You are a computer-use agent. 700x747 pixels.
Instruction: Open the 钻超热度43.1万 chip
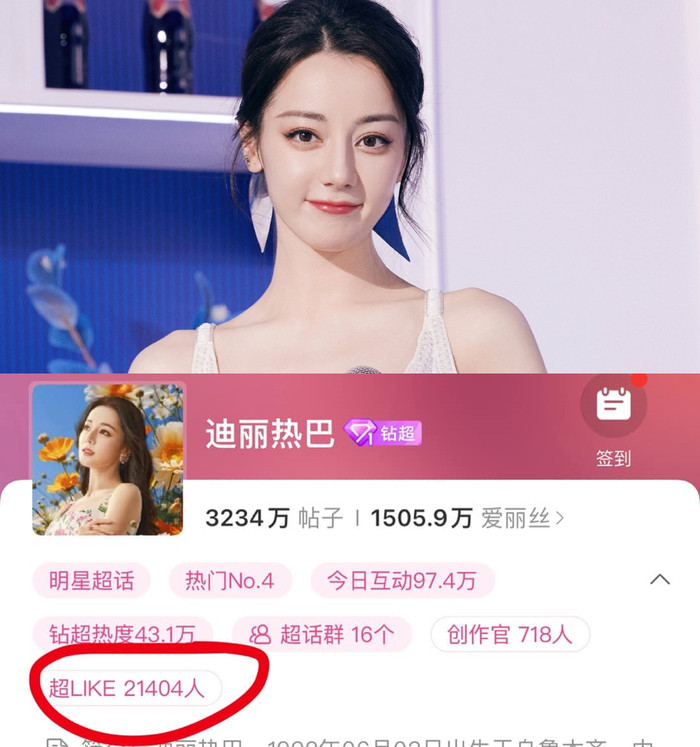point(122,634)
